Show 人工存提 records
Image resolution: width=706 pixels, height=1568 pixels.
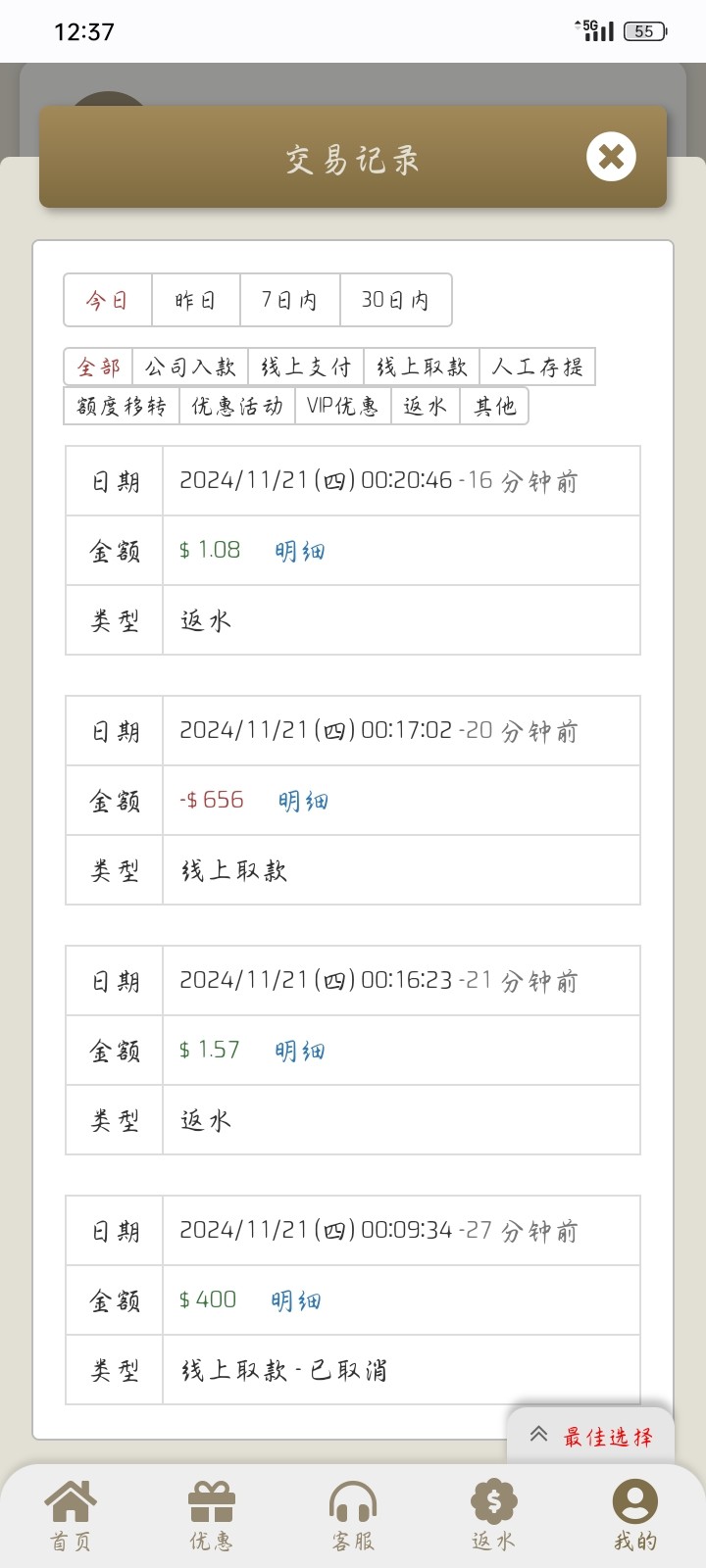tap(537, 367)
